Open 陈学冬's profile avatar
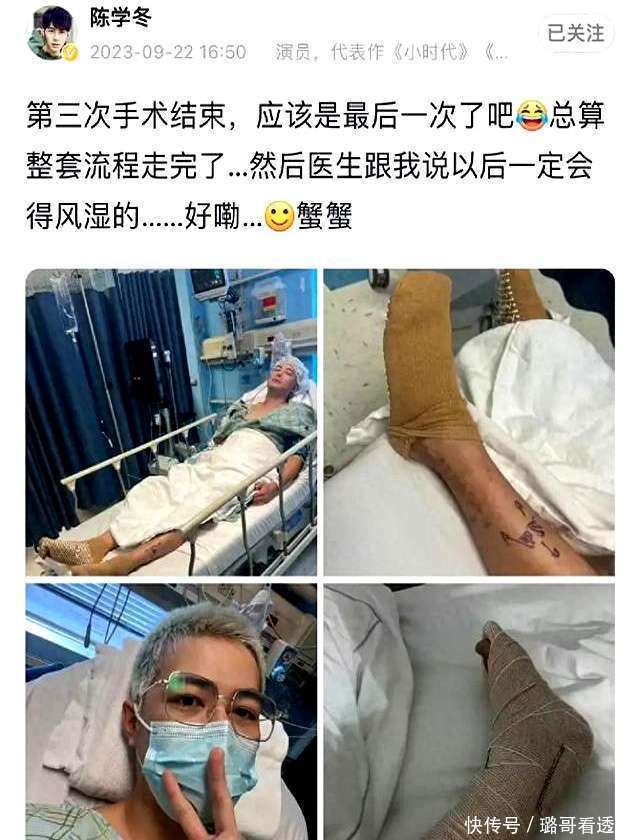Screen dimensions: 640x840 click(52, 33)
